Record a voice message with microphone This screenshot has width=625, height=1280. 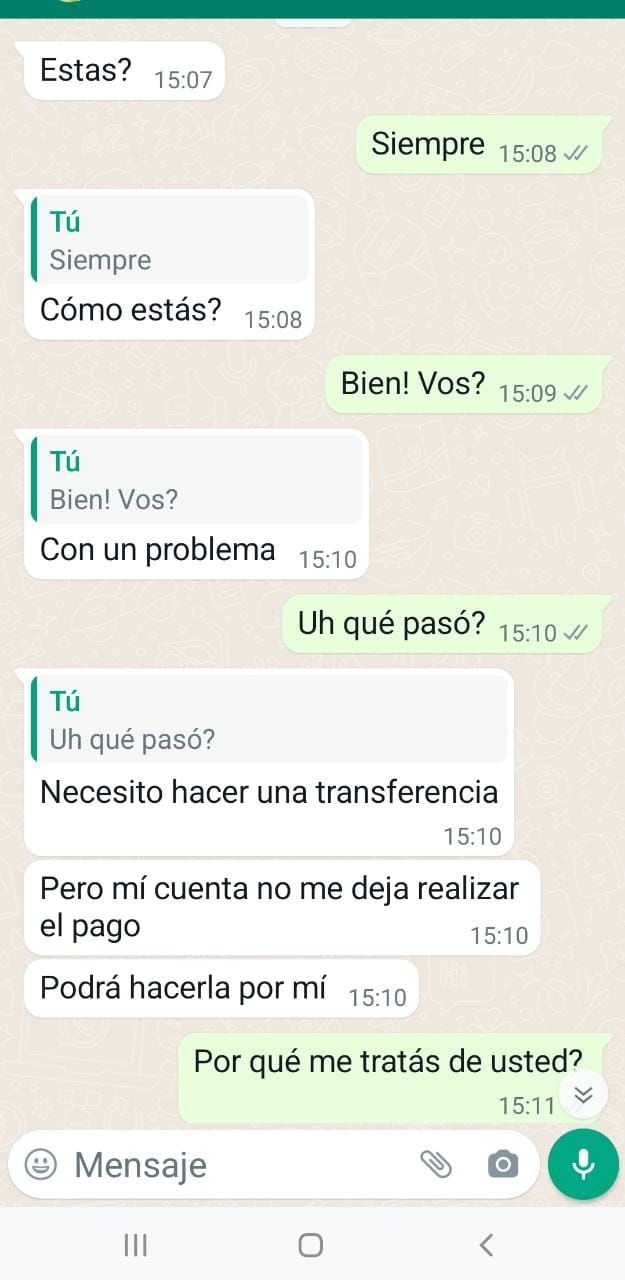coord(583,1164)
